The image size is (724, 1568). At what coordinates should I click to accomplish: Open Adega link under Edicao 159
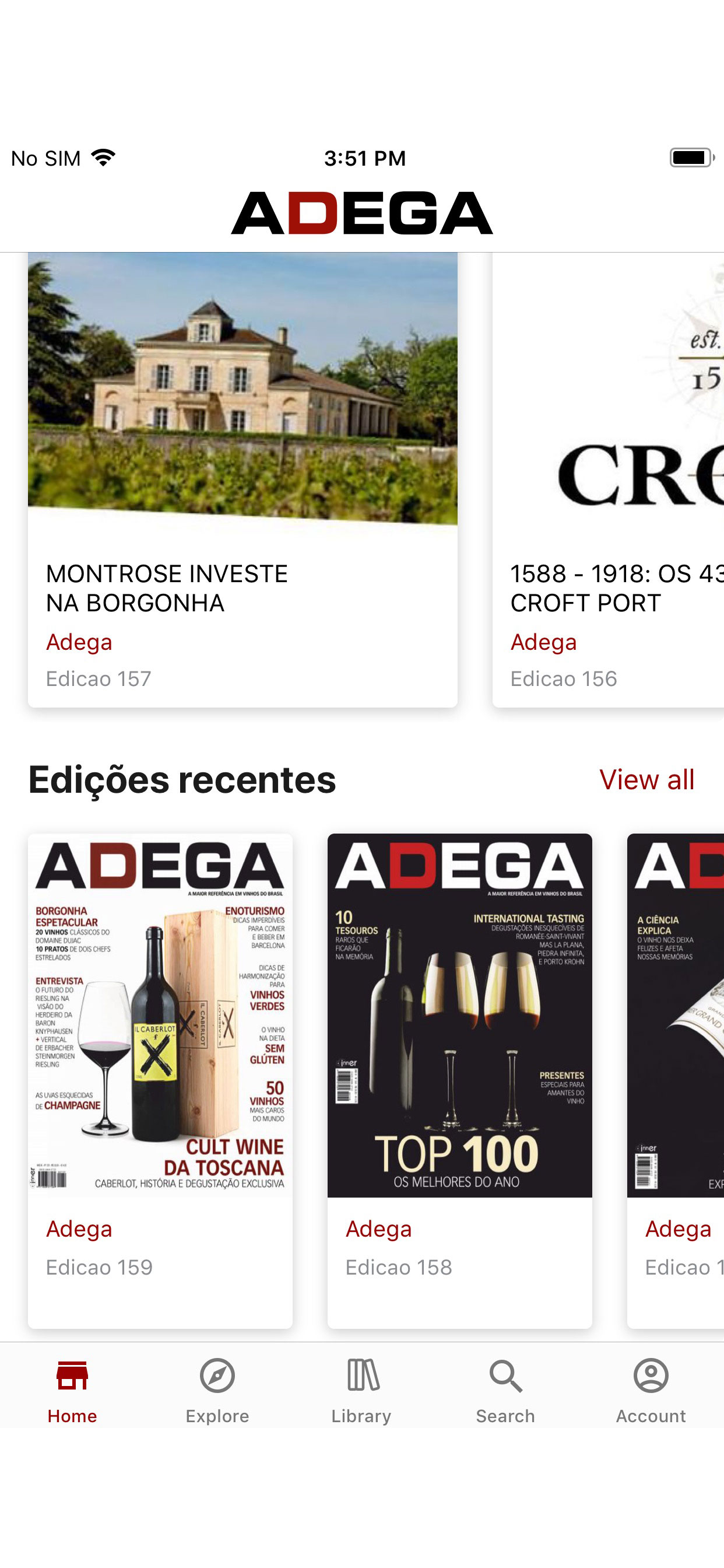(79, 1229)
